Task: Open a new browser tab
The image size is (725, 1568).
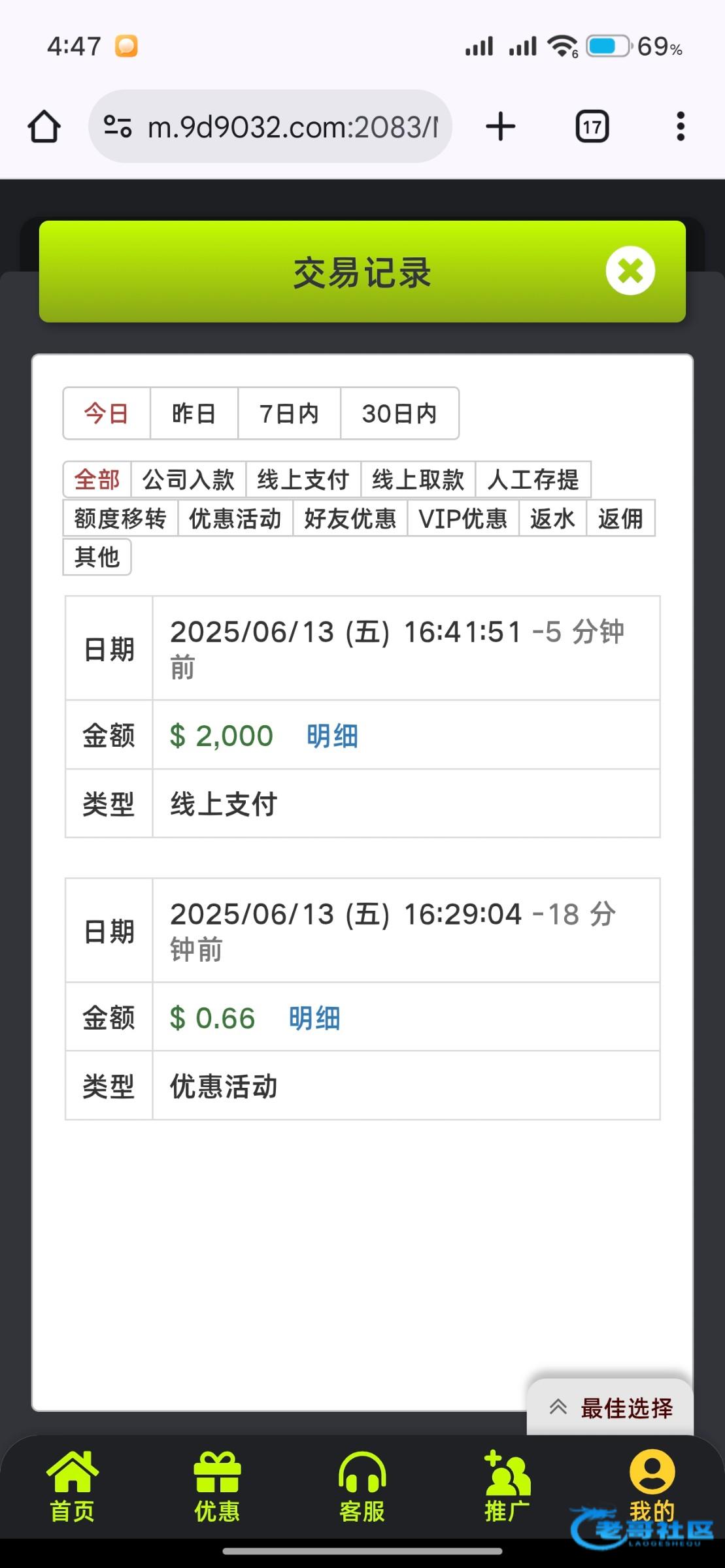Action: tap(501, 127)
